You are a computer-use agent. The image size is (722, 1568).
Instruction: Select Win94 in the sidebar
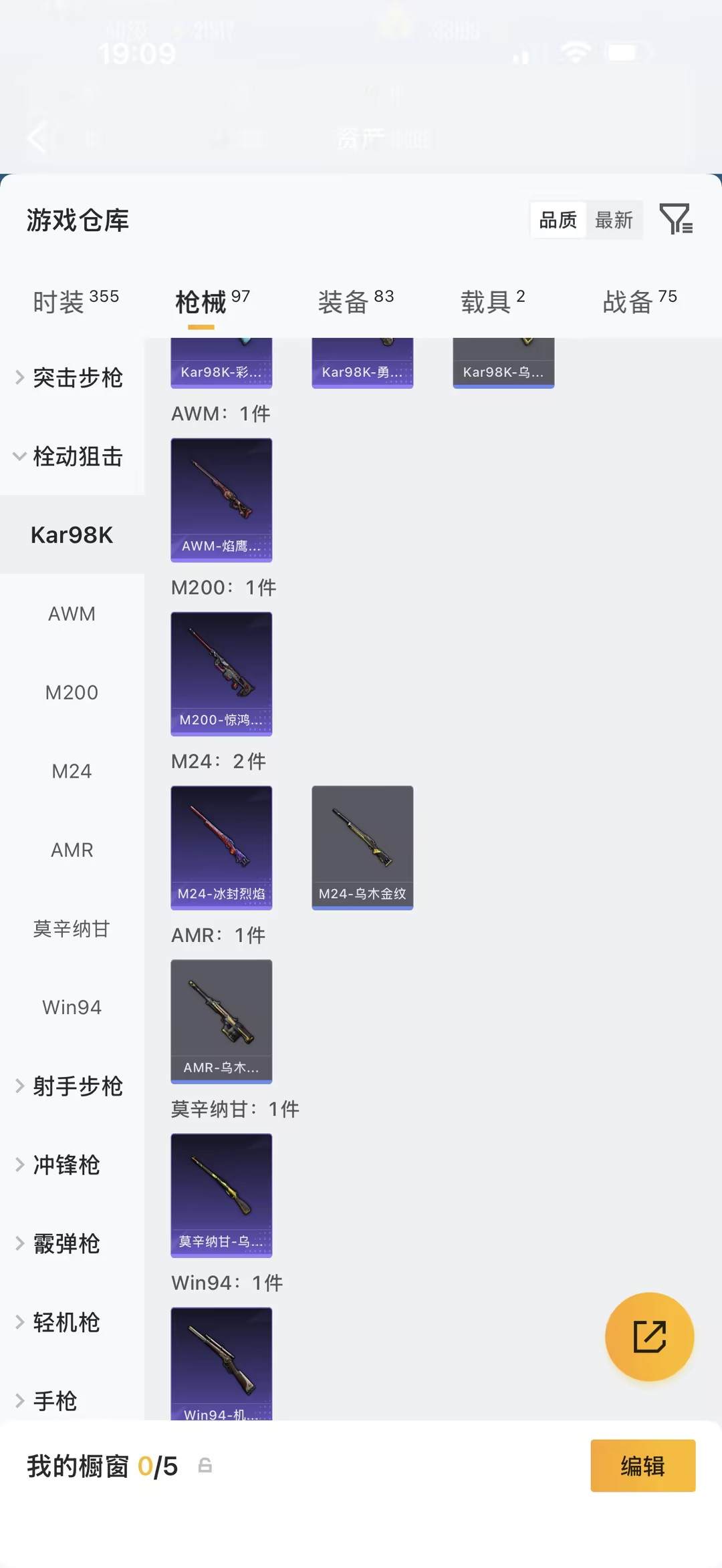pyautogui.click(x=72, y=1007)
